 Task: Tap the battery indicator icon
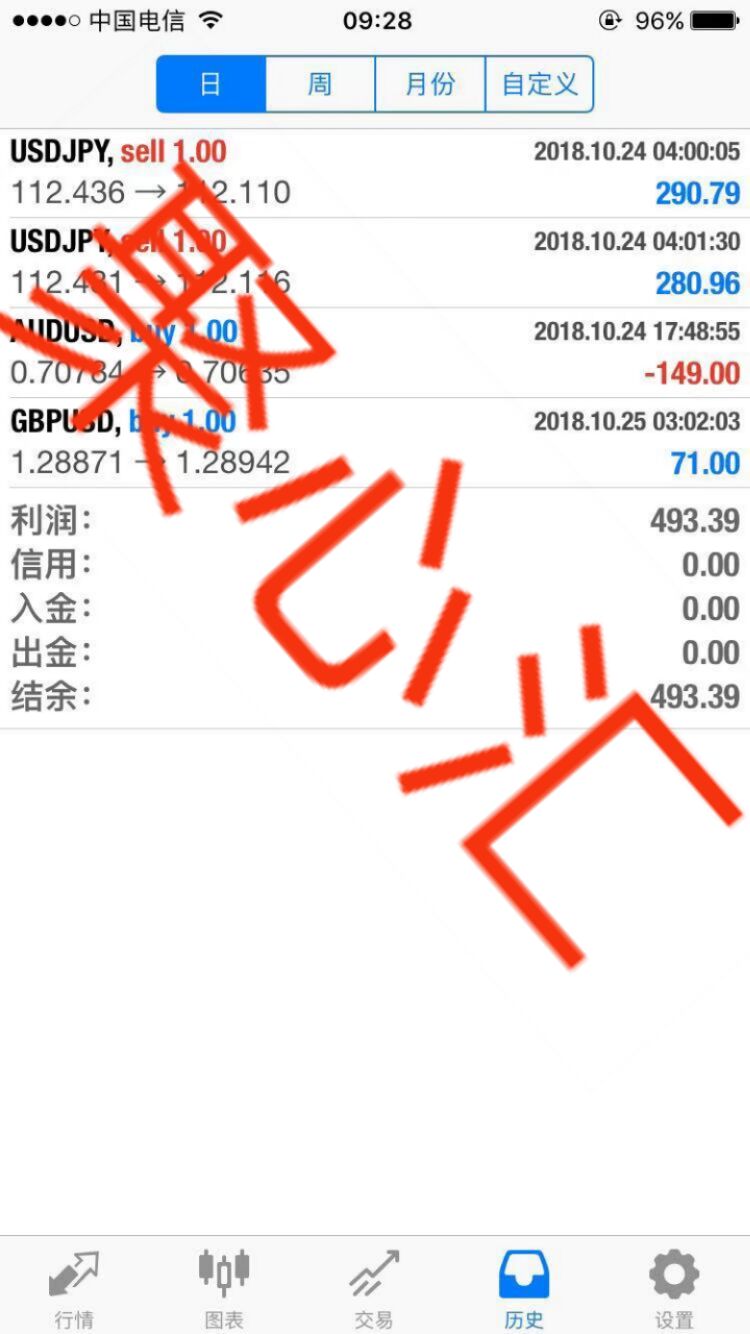pos(712,18)
